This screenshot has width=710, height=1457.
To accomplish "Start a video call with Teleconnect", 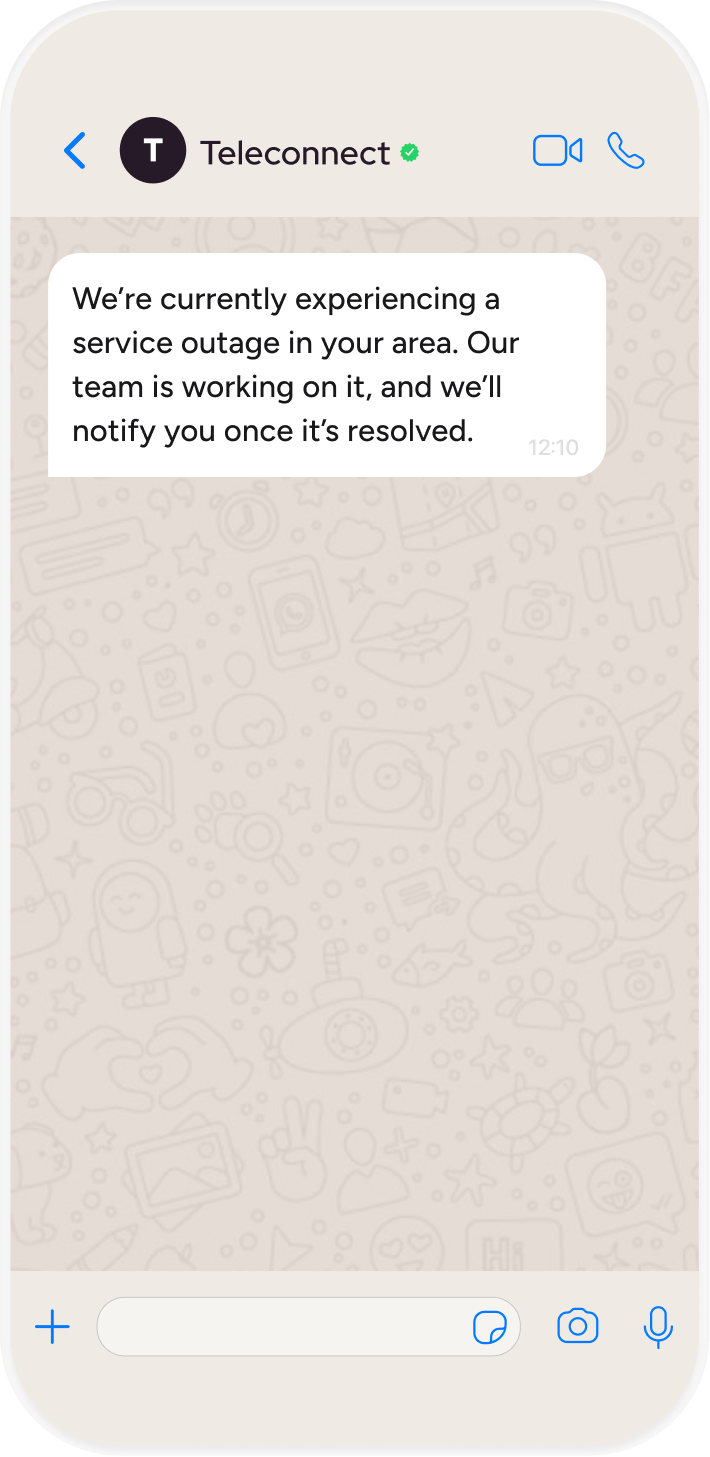I will tap(557, 151).
